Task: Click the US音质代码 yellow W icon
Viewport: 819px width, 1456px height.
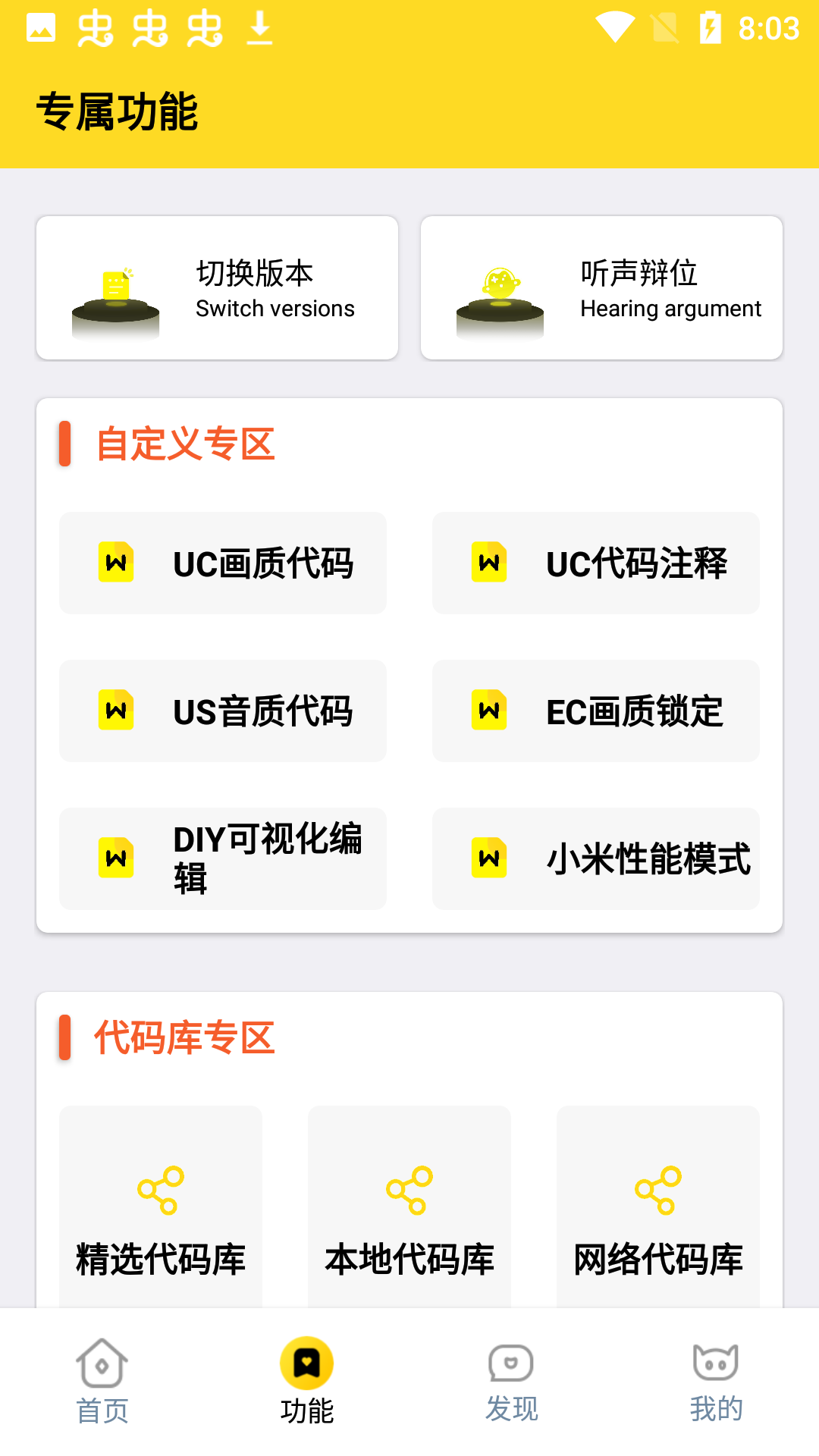Action: (x=115, y=711)
